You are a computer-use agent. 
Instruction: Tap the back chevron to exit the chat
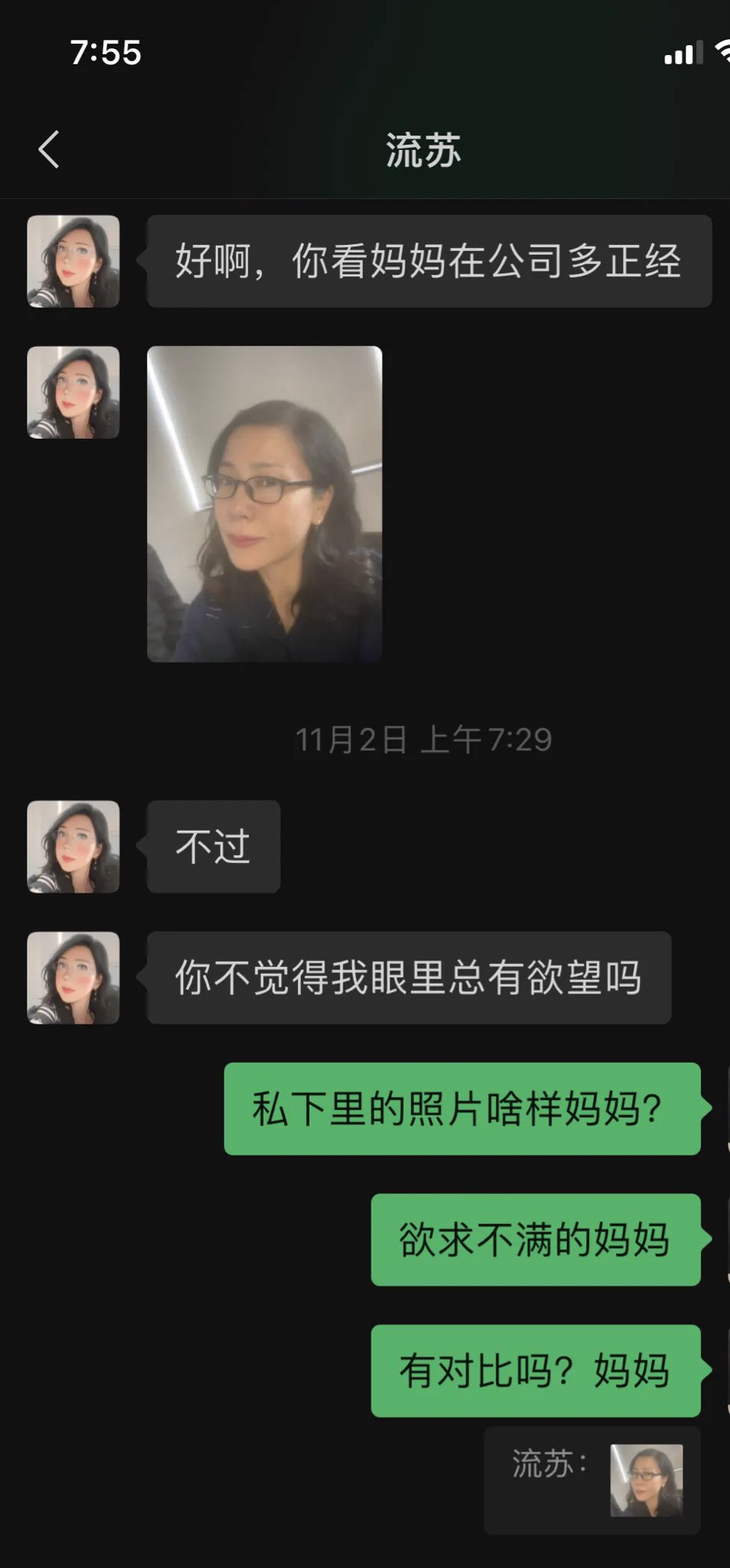48,149
